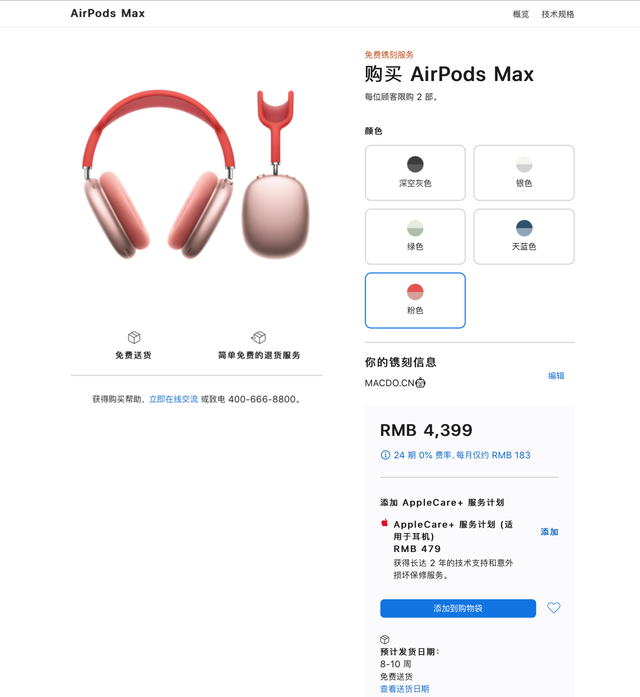Select the 银色 color option

[524, 172]
